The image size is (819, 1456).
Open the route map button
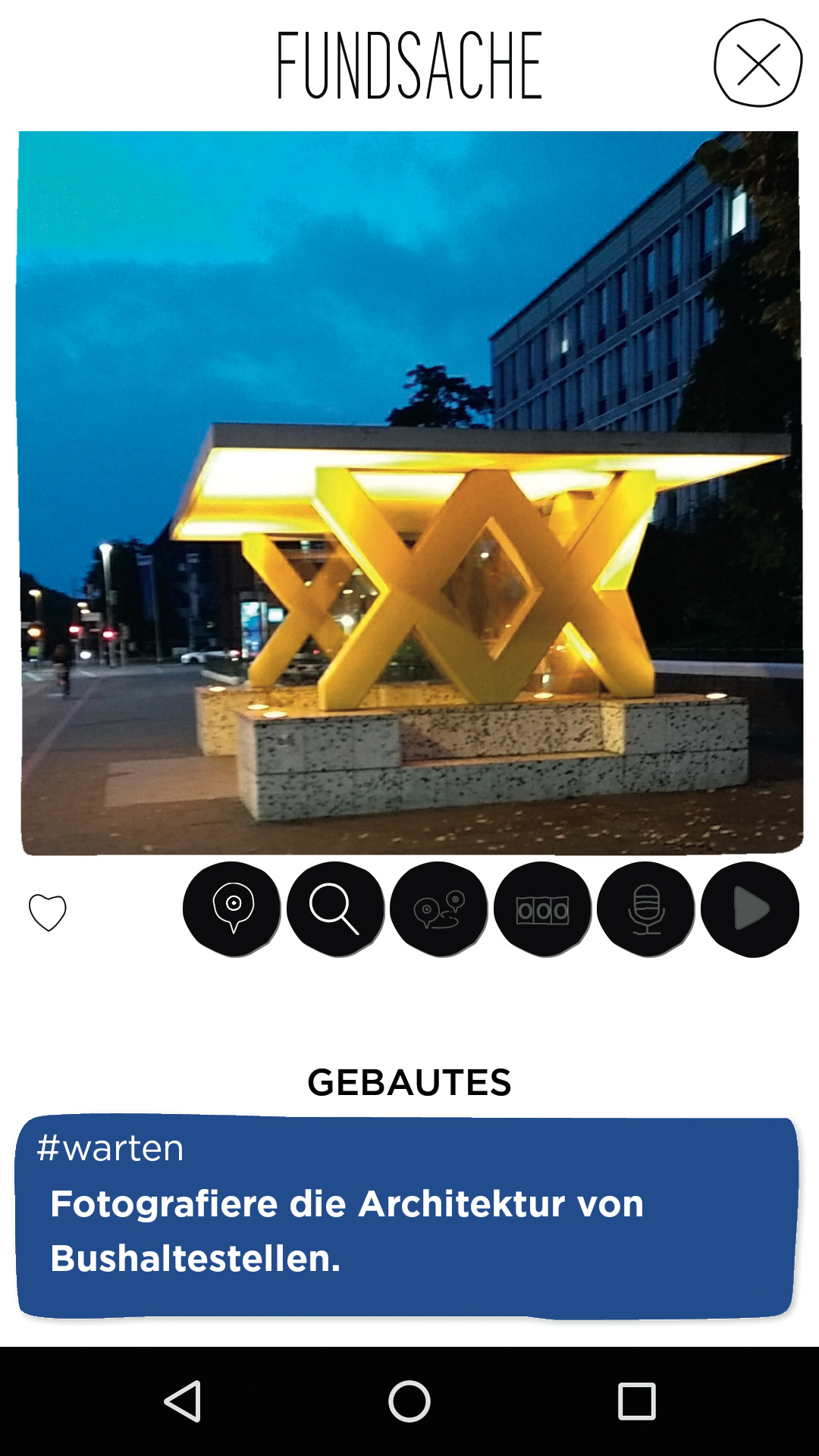[x=439, y=909]
